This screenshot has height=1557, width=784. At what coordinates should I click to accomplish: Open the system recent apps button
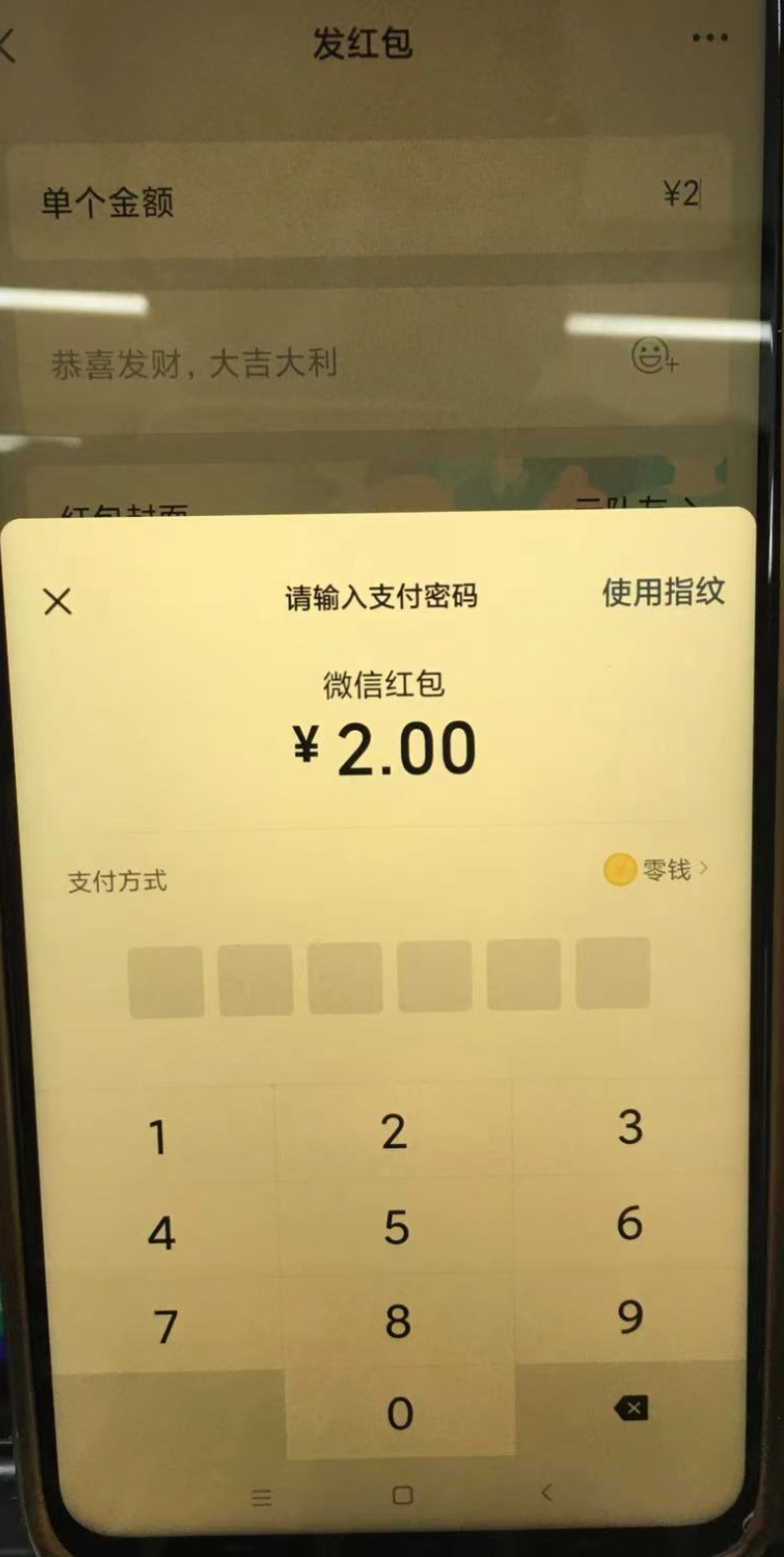pos(261,1498)
